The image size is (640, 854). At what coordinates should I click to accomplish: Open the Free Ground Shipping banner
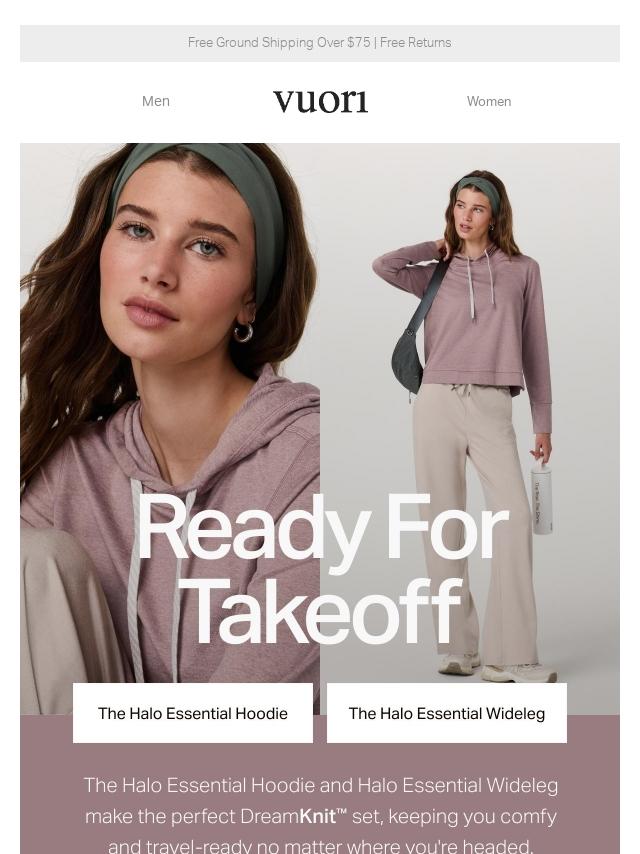(319, 43)
